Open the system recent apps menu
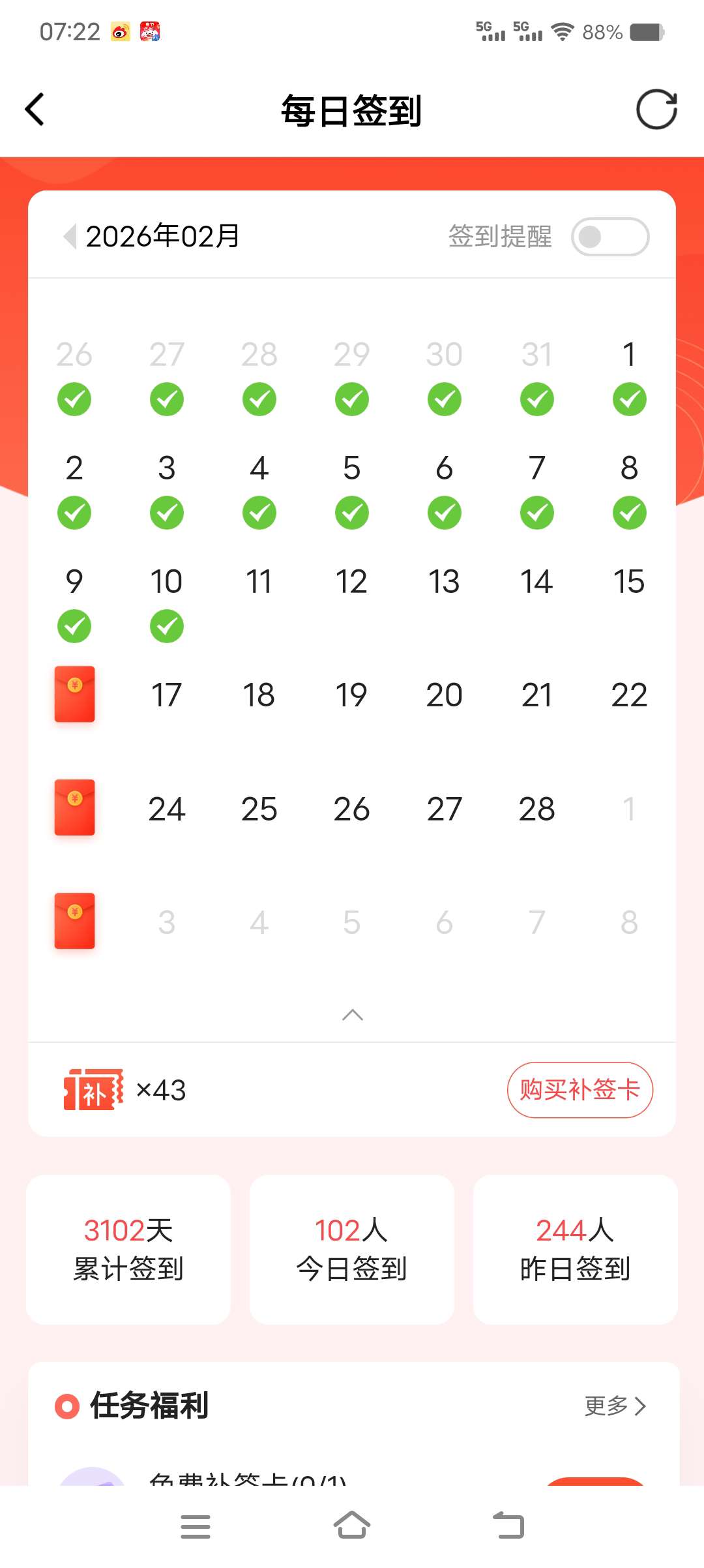 pos(195,1526)
